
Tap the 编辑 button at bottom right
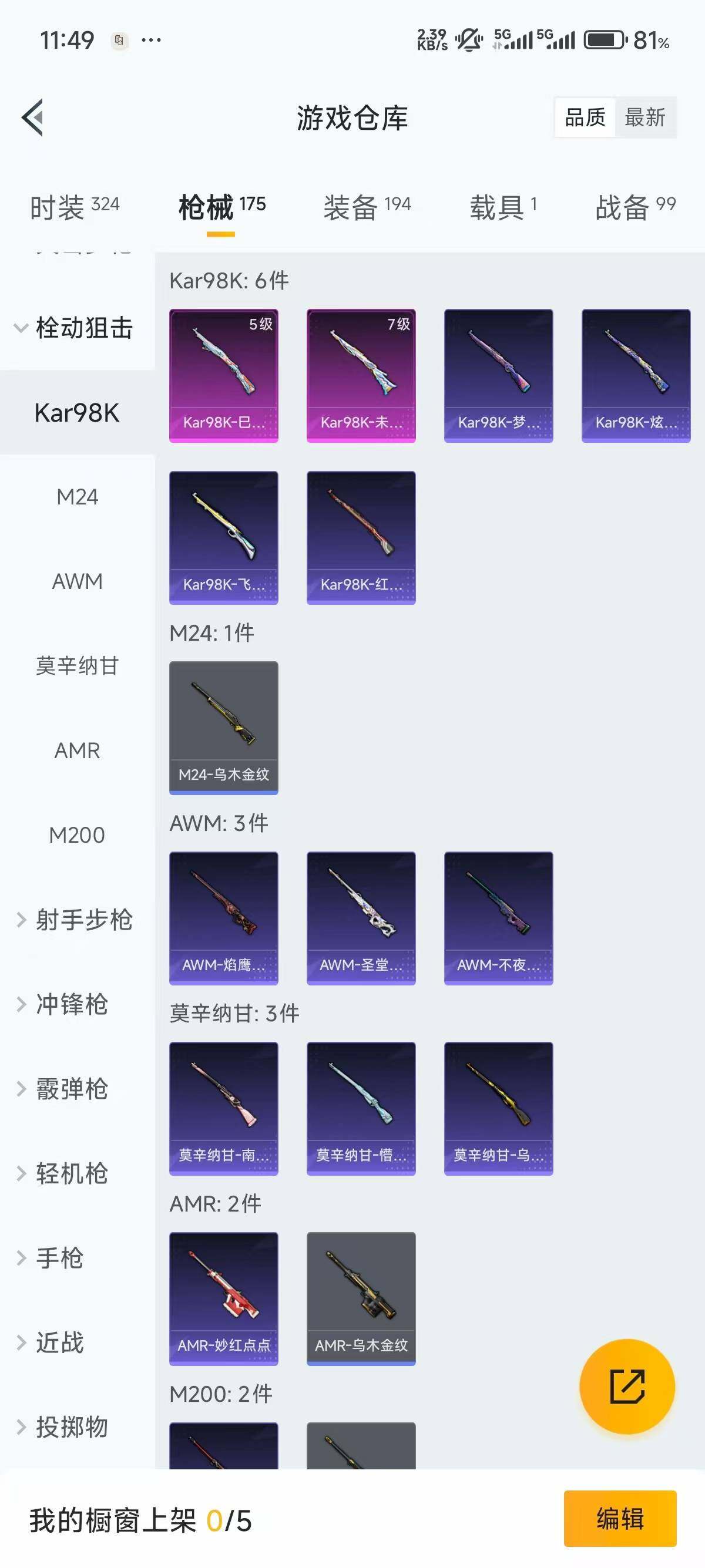[621, 1520]
